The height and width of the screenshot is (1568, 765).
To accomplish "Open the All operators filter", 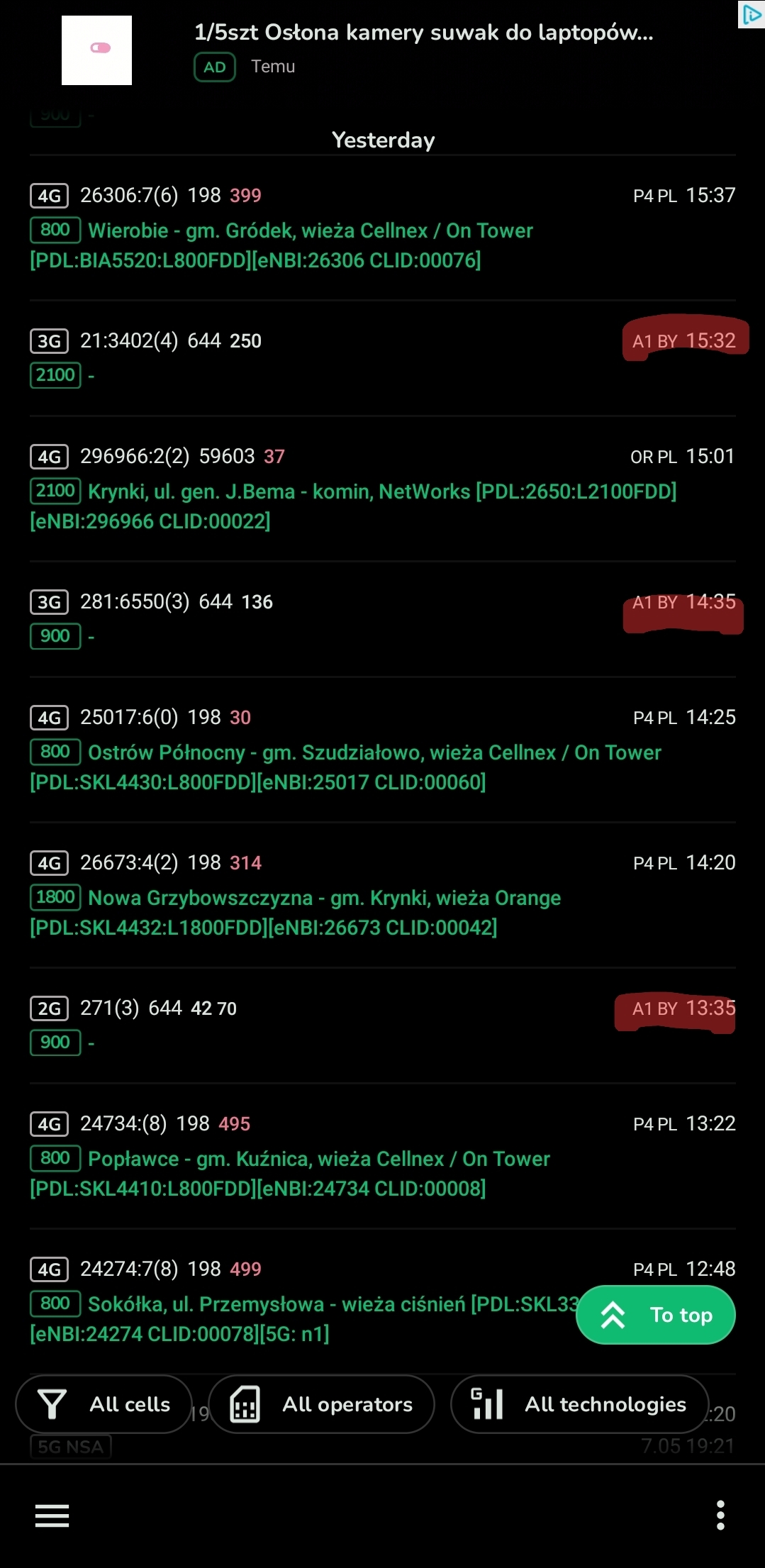I will (322, 1404).
